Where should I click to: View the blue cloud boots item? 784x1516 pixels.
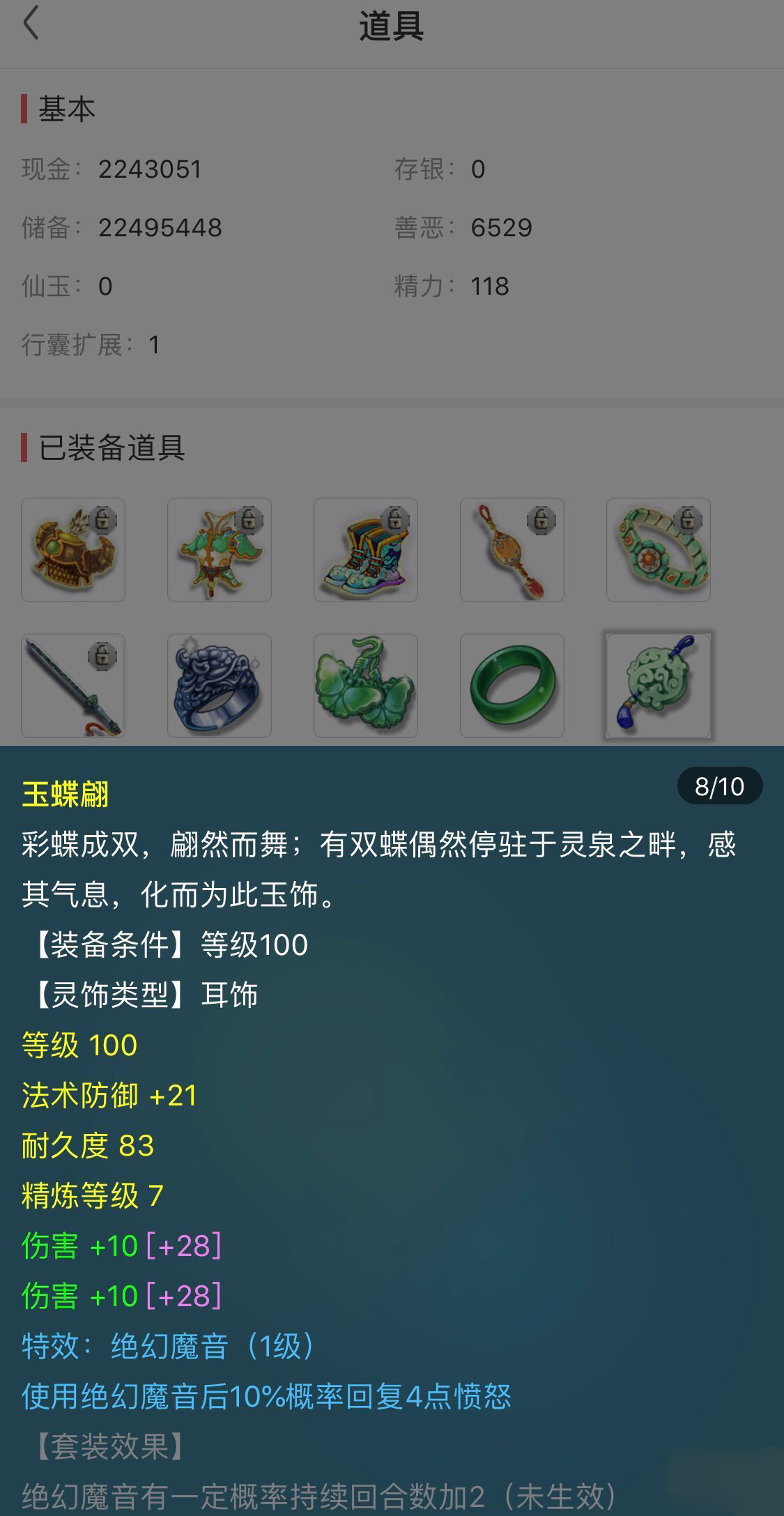[366, 550]
